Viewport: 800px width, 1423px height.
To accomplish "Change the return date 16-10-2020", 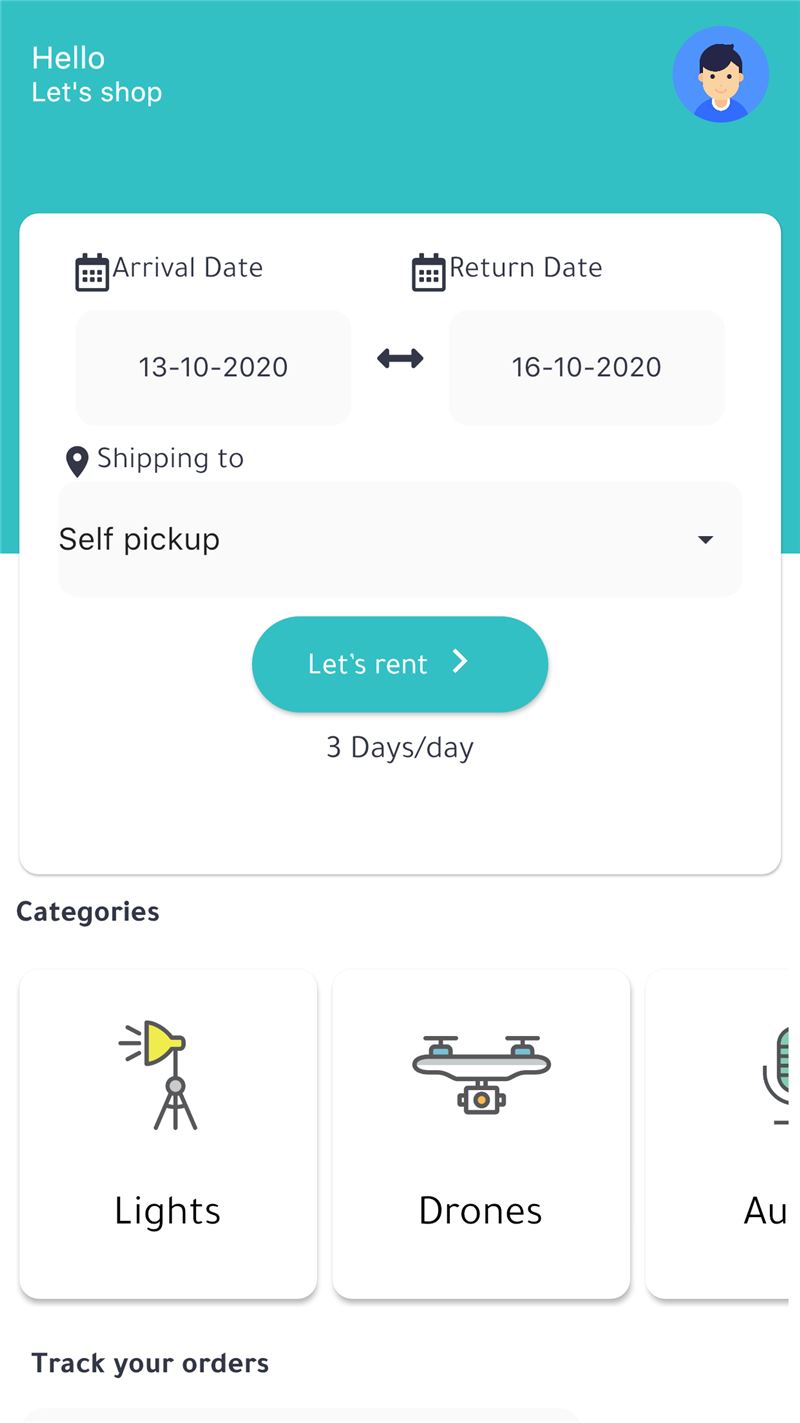I will (x=587, y=367).
